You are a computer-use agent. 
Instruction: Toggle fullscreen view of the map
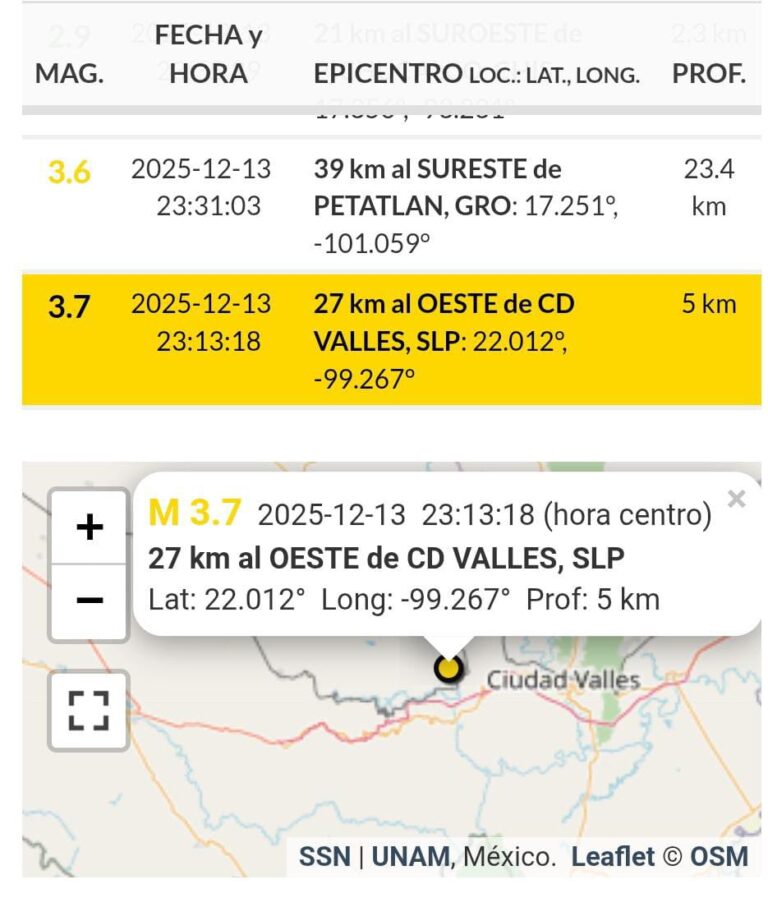coord(90,710)
